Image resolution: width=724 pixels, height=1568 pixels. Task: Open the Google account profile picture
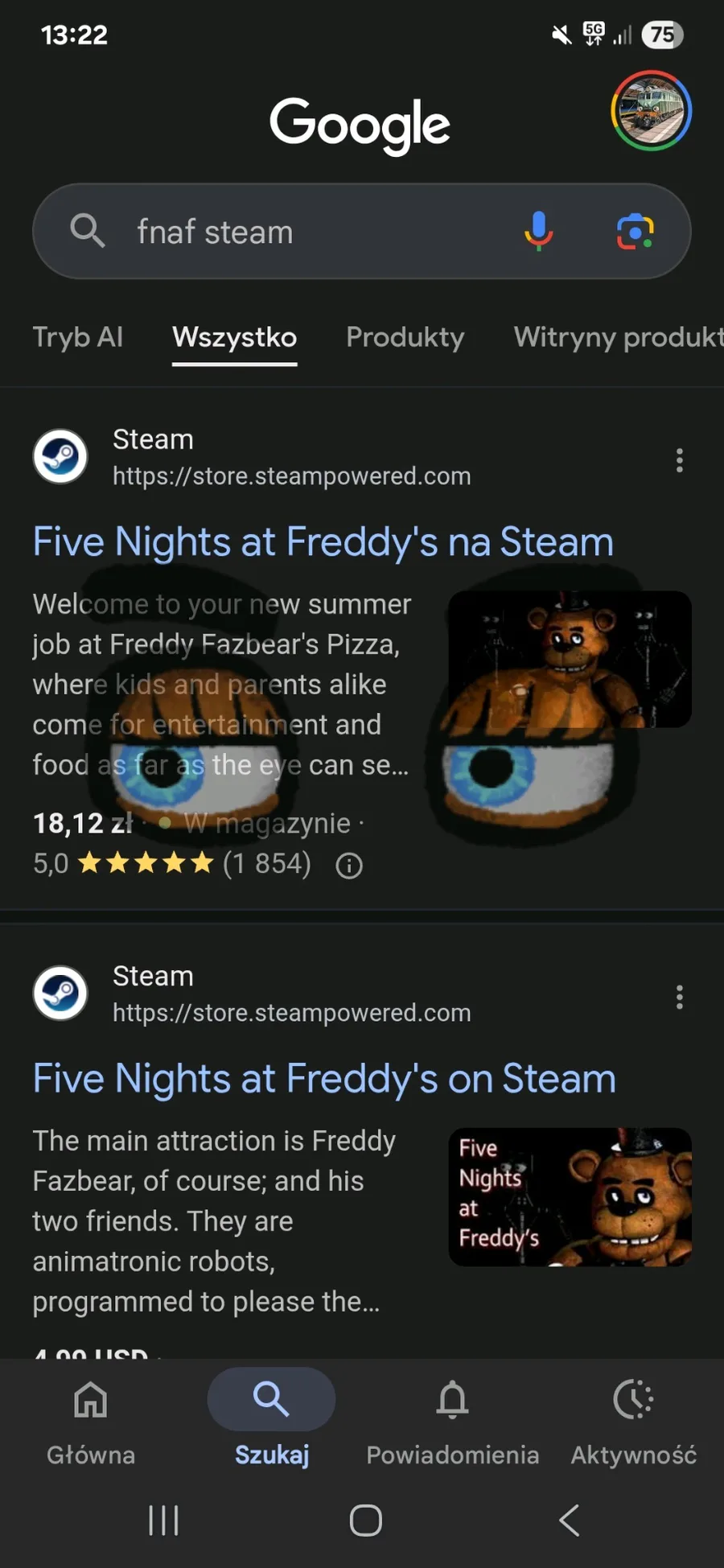(x=651, y=111)
